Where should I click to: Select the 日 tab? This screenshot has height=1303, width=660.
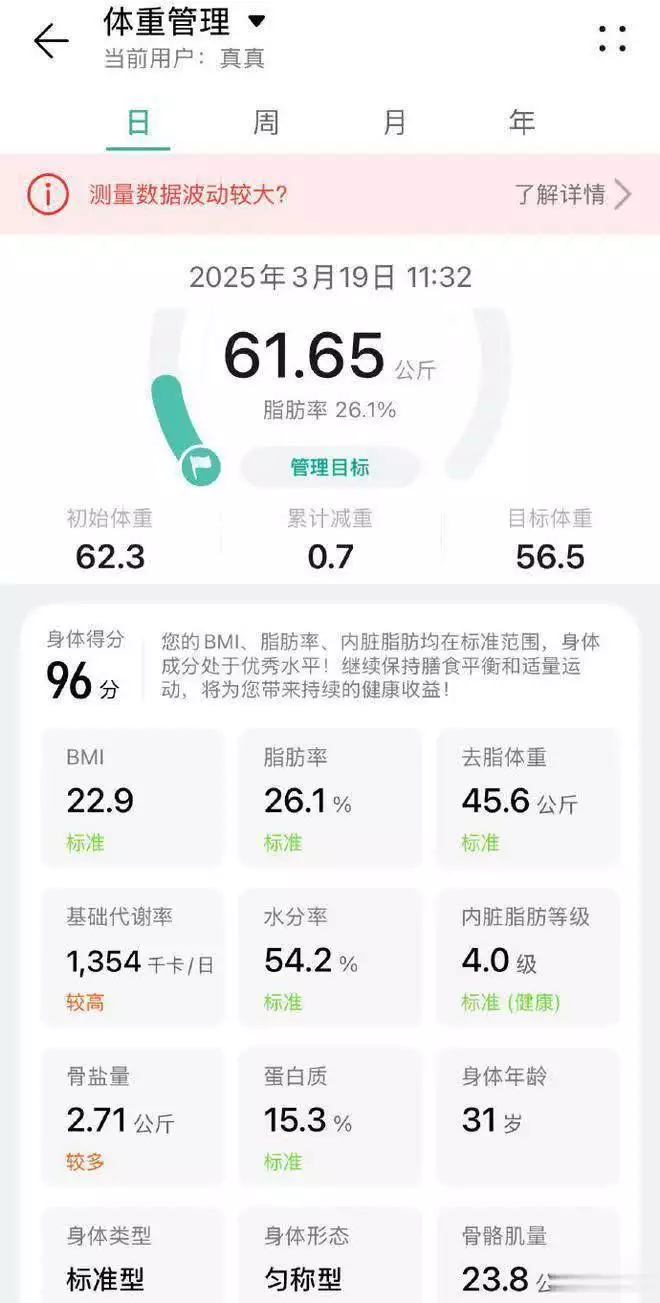tap(138, 123)
